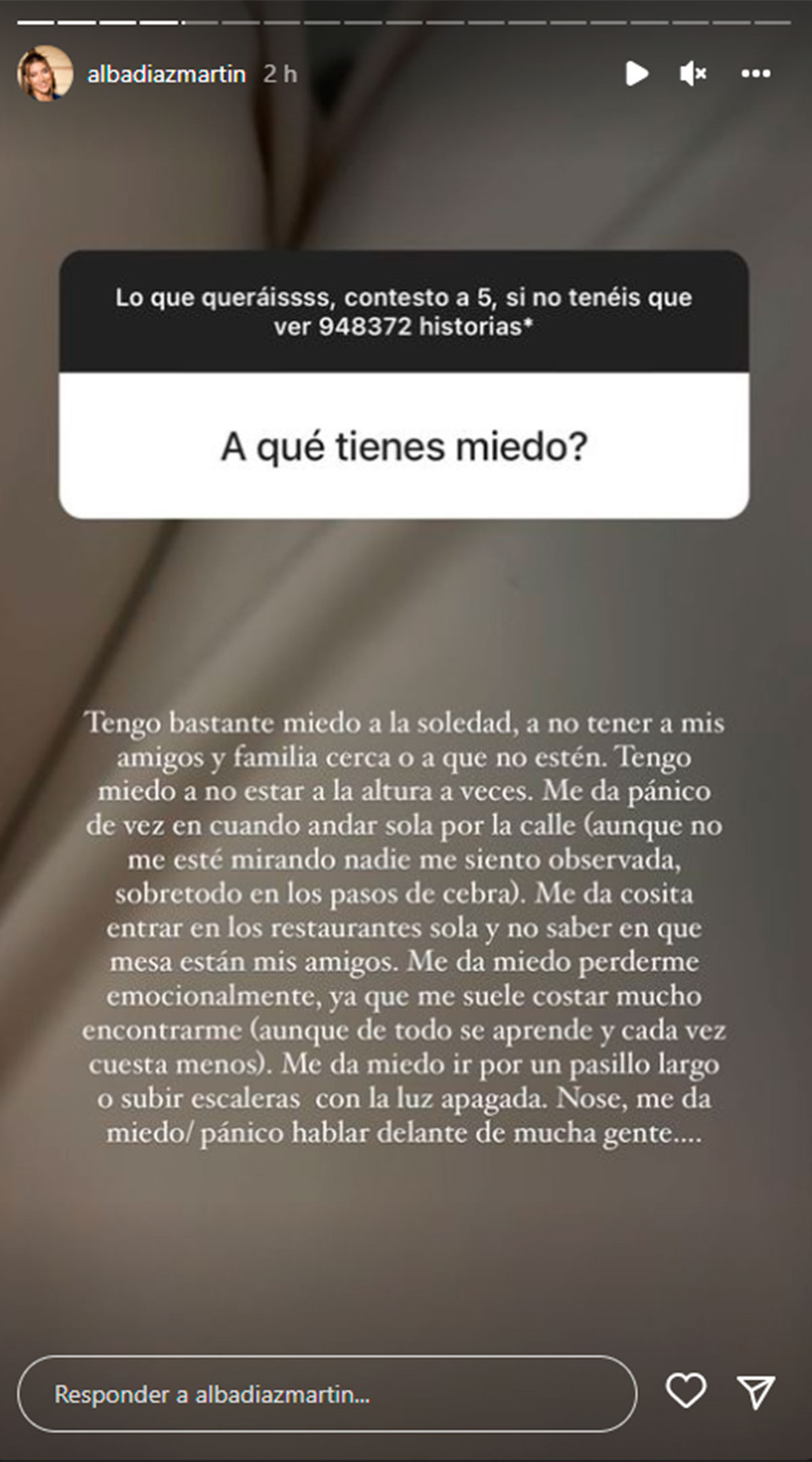Like this story with the heart
Viewport: 812px width, 1462px height.
coord(686,1391)
